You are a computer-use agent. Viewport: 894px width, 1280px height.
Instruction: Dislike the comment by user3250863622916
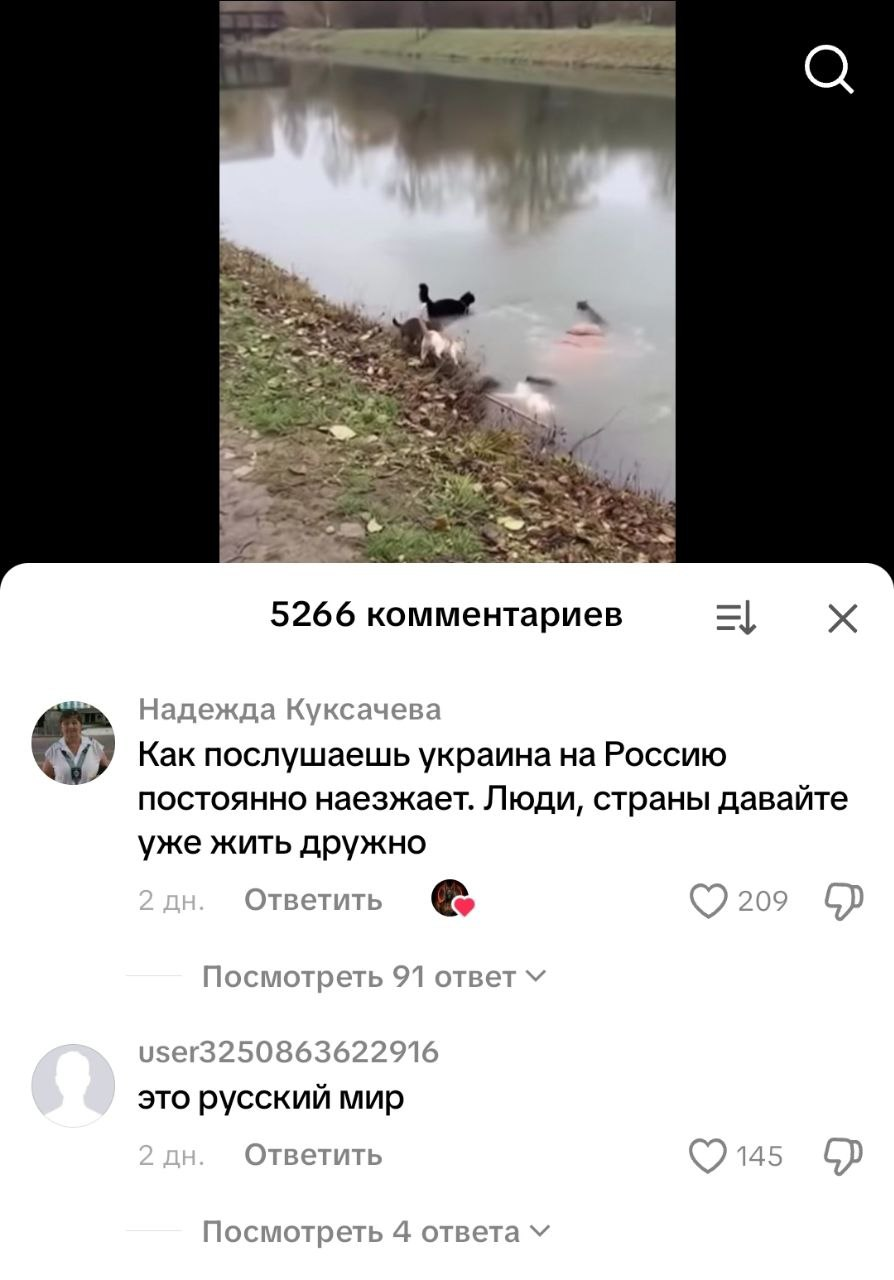click(x=843, y=1156)
